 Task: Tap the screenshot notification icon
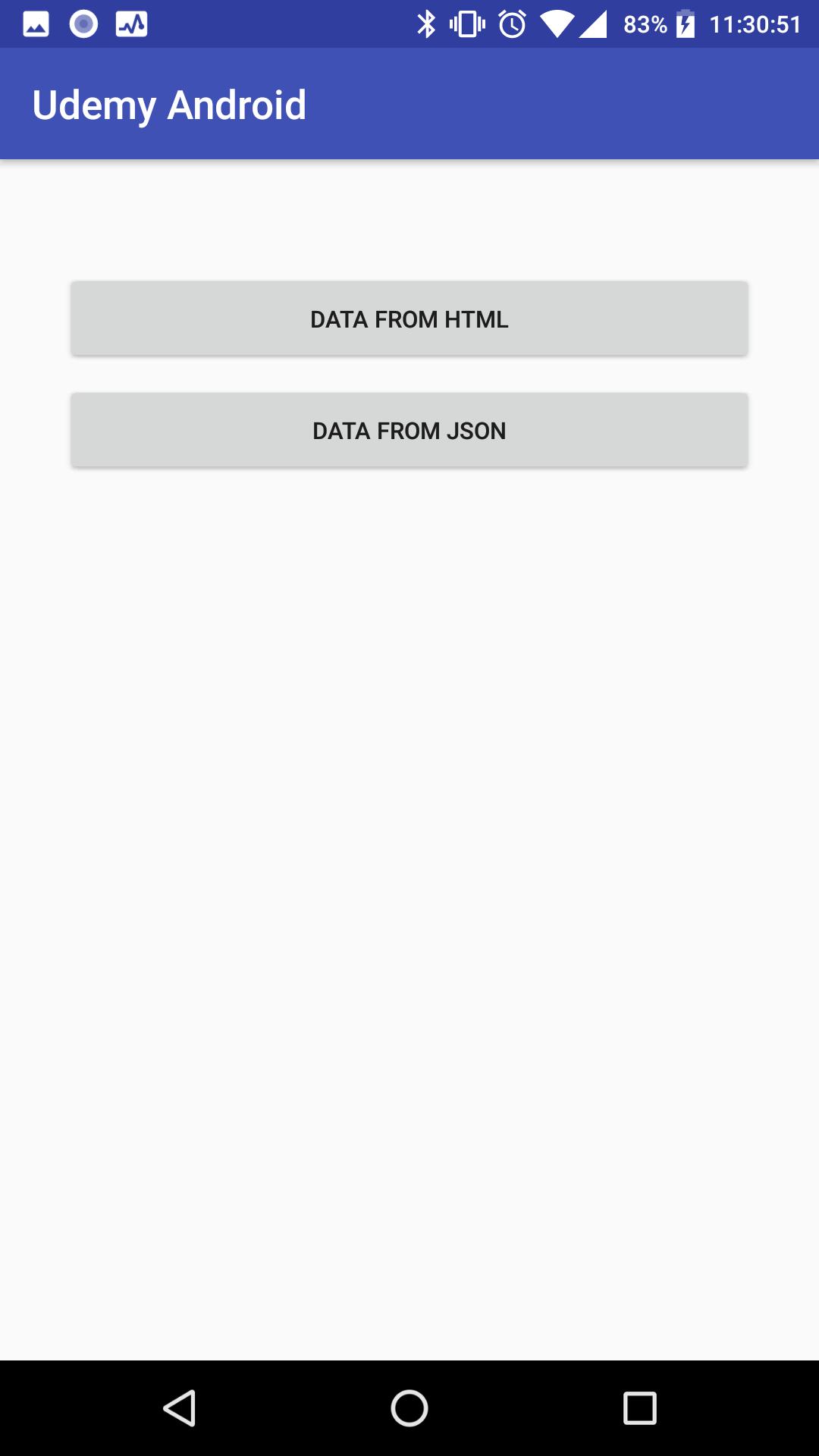point(82,23)
